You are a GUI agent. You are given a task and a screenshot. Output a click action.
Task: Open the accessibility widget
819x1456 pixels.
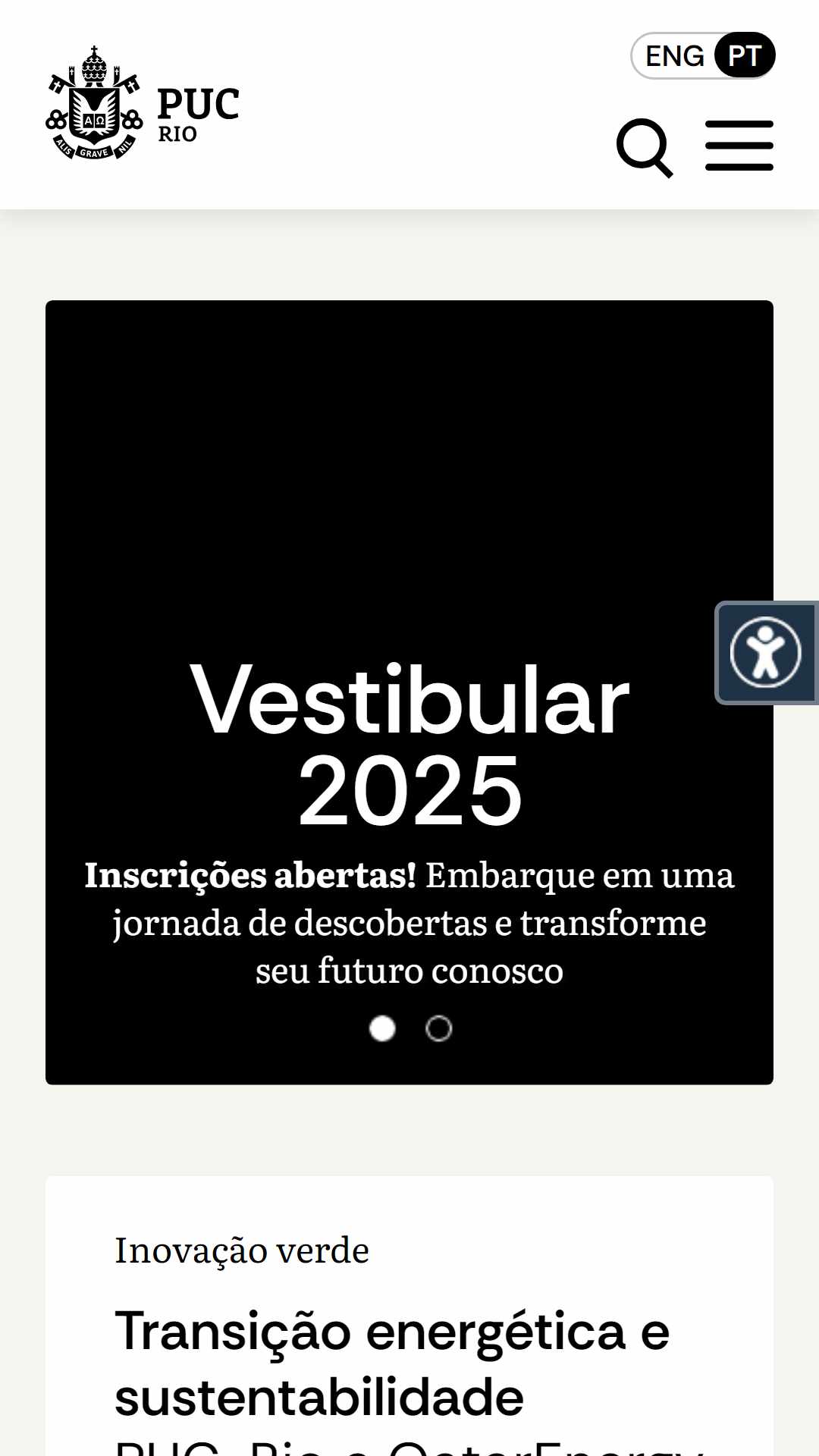click(x=766, y=653)
